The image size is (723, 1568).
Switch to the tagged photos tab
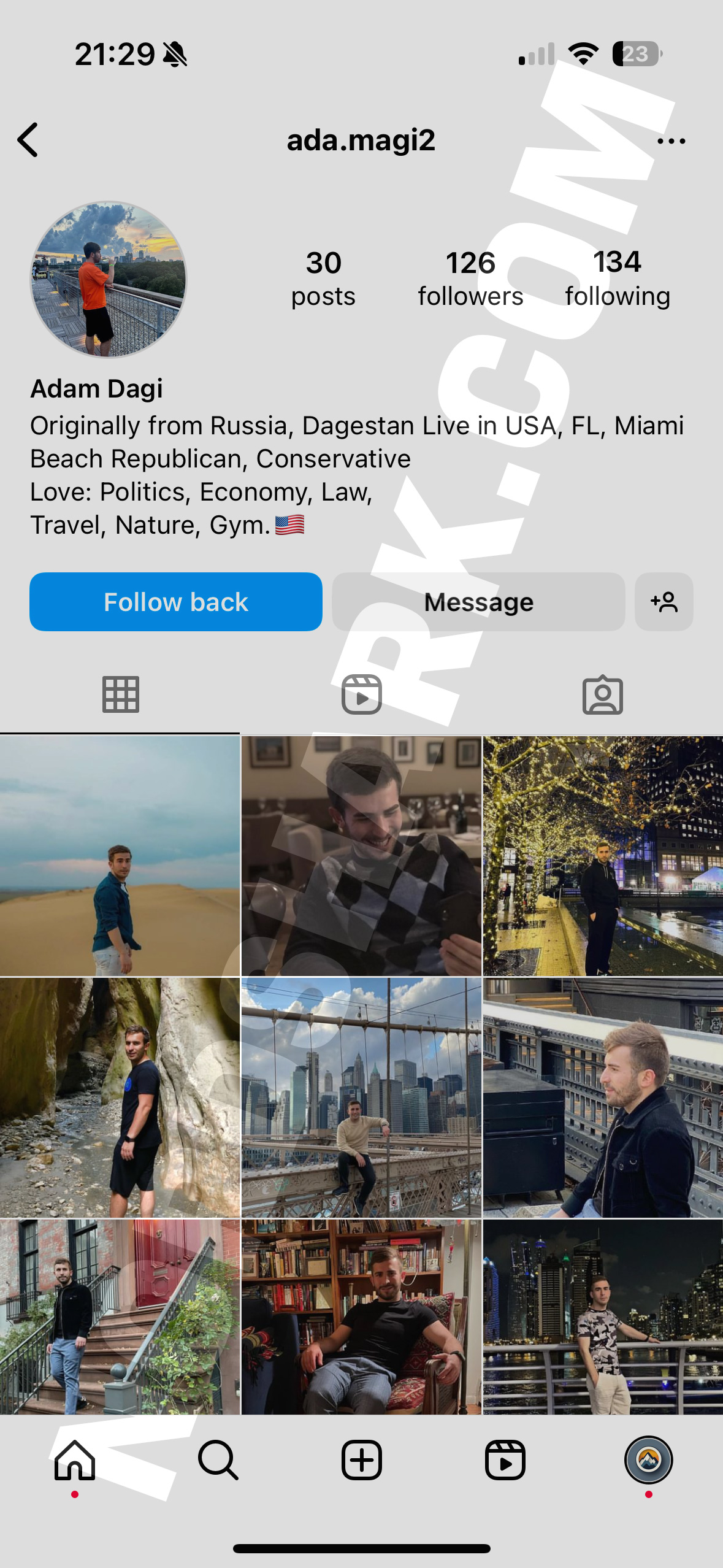(x=602, y=694)
